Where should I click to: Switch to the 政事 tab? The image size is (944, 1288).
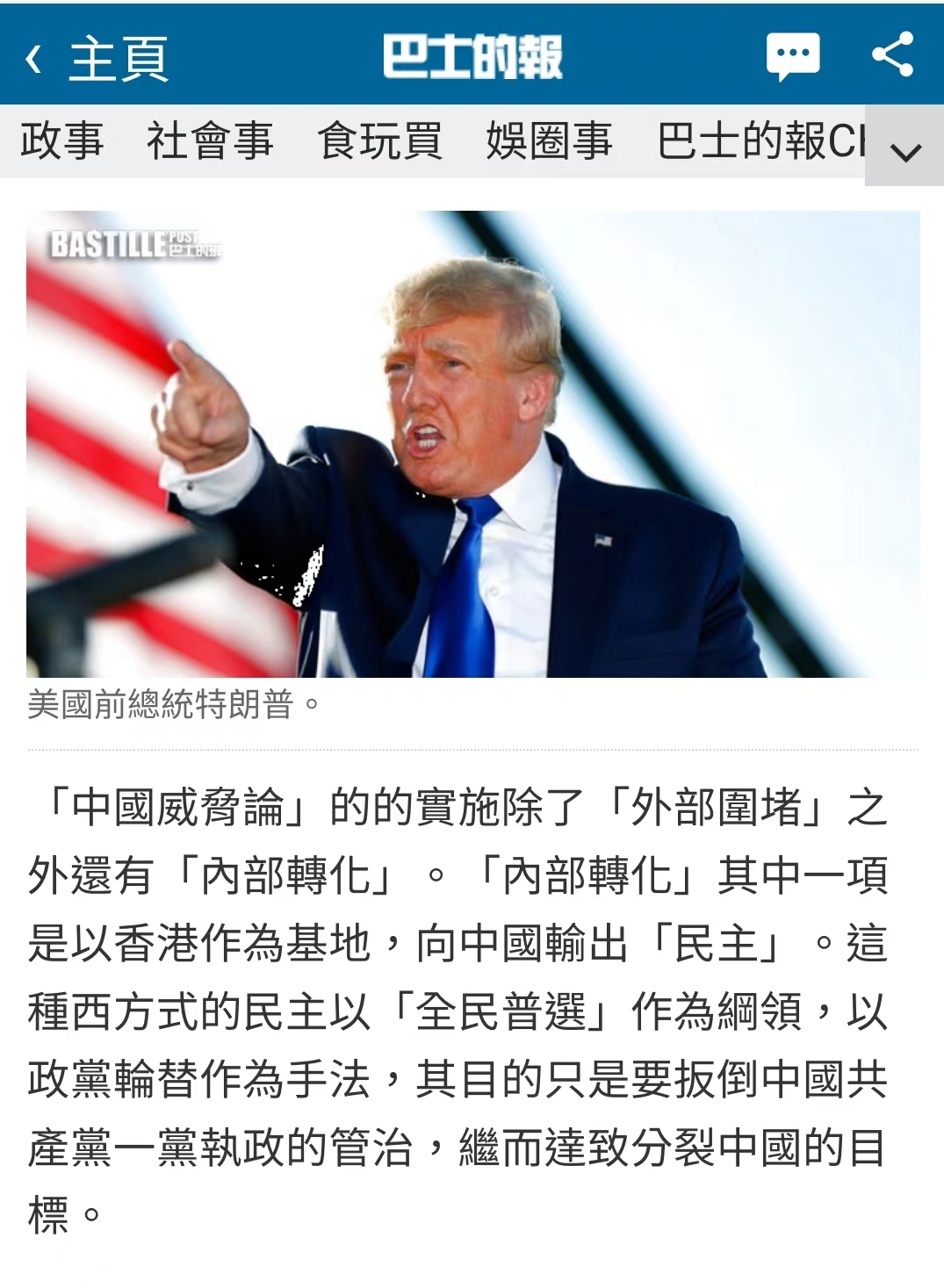(61, 141)
